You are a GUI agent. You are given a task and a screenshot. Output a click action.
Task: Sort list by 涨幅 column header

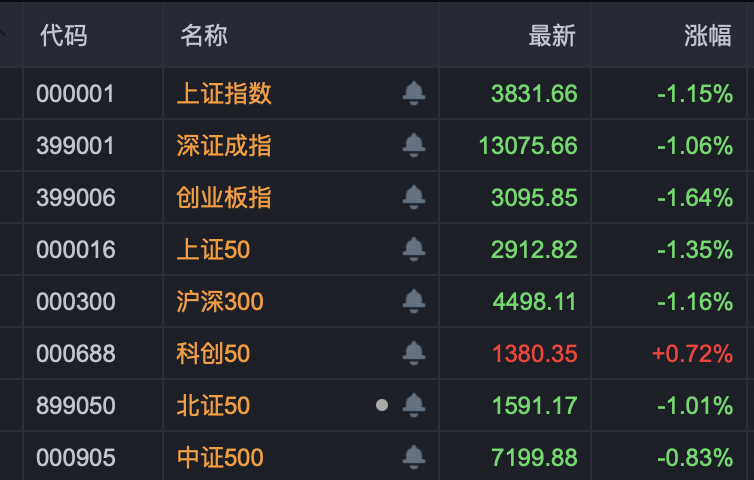708,36
